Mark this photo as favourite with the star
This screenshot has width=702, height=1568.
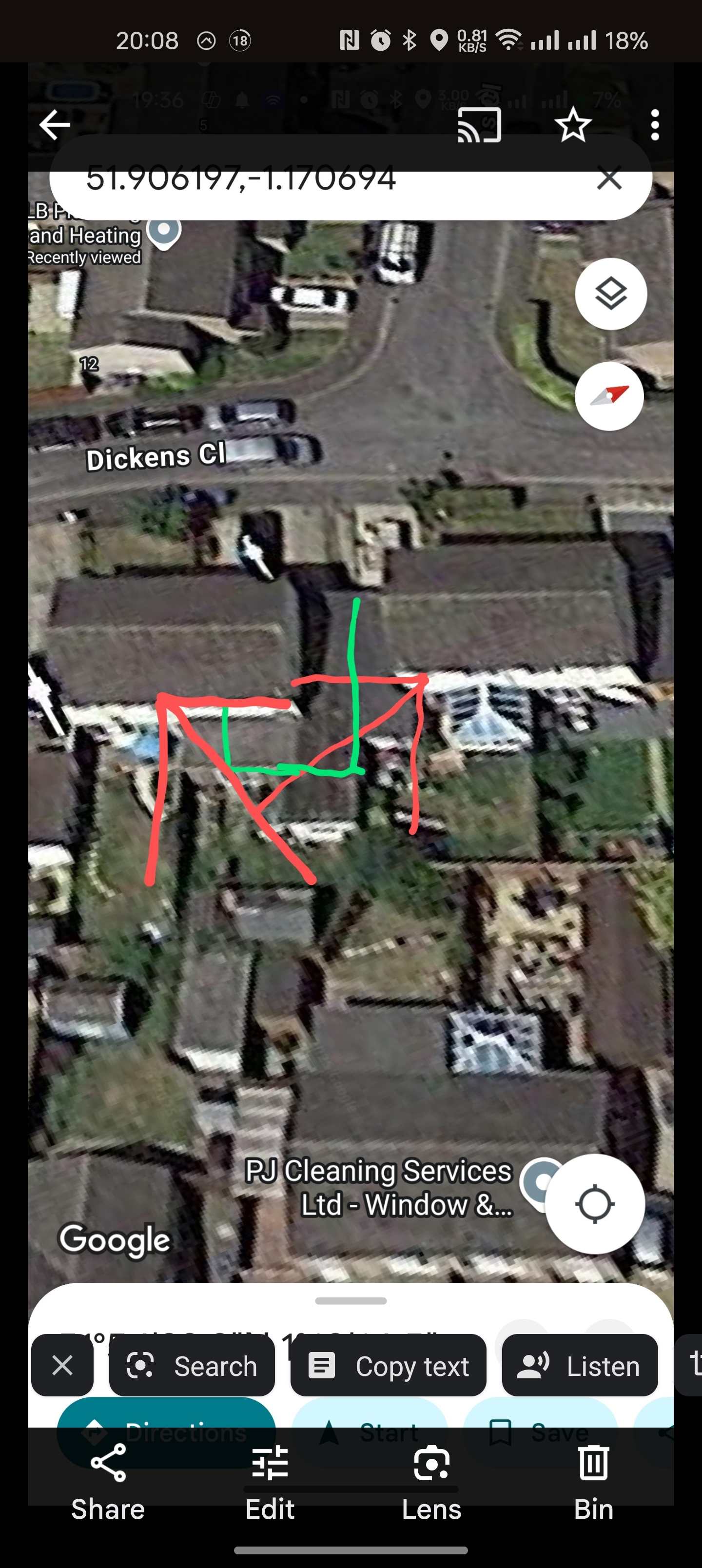tap(573, 125)
